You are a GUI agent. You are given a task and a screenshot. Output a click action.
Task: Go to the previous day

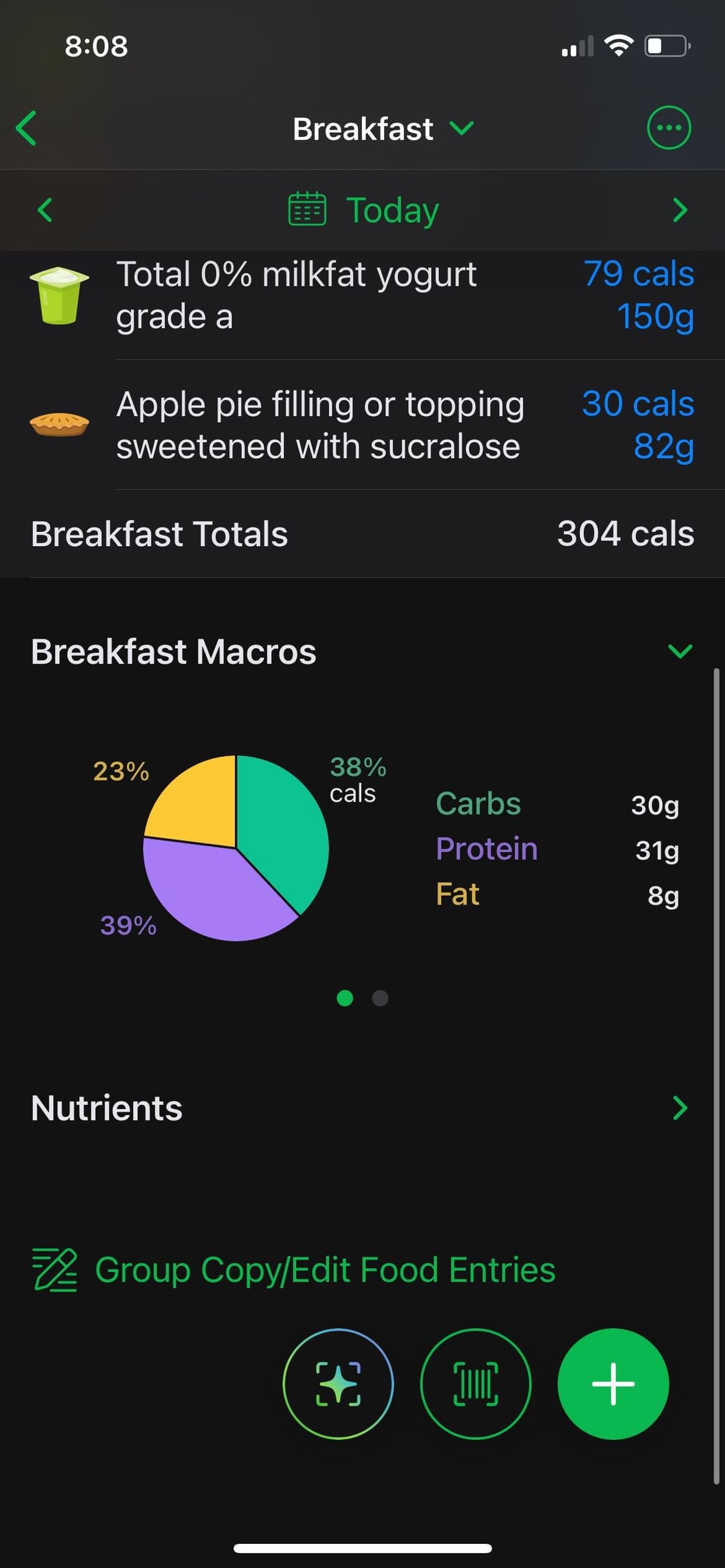(45, 210)
